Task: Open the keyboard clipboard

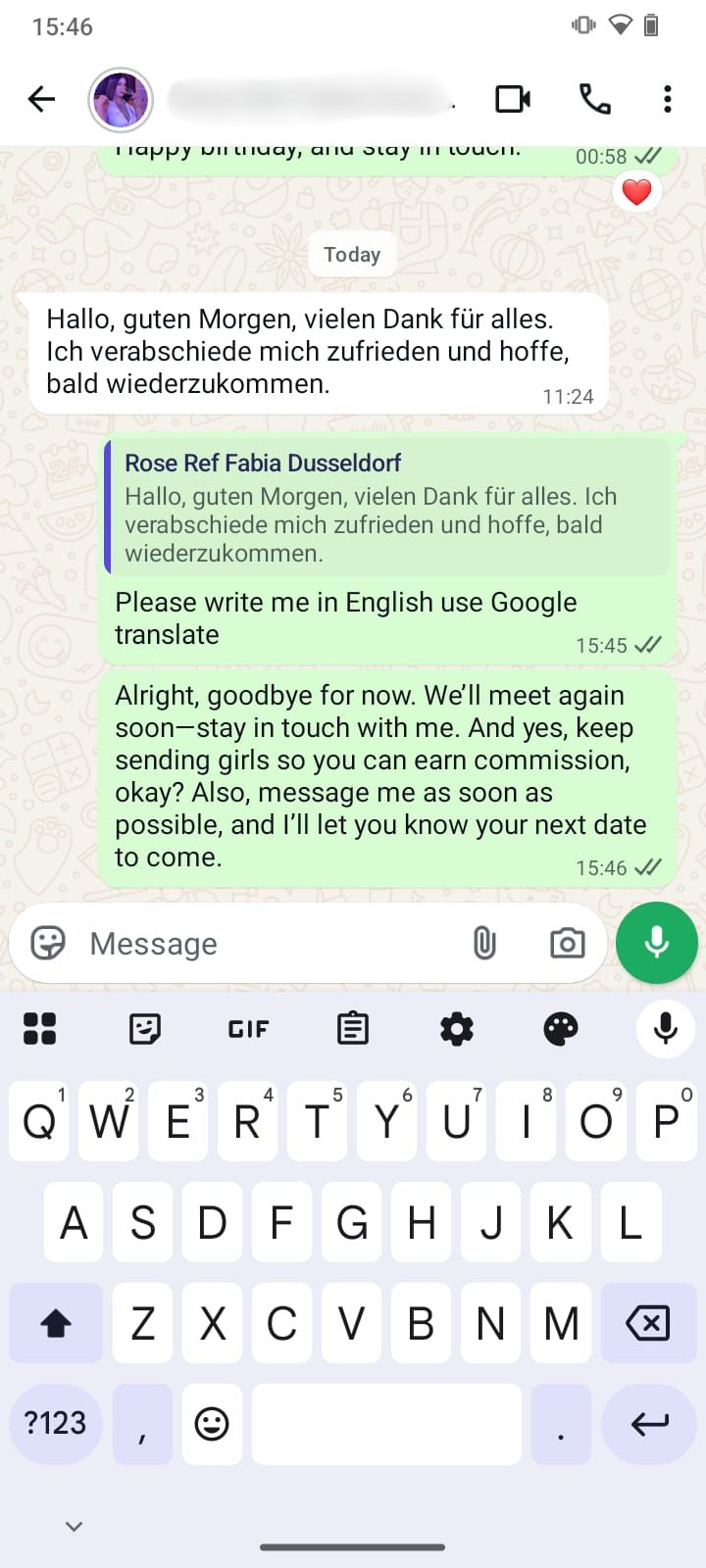Action: [352, 1029]
